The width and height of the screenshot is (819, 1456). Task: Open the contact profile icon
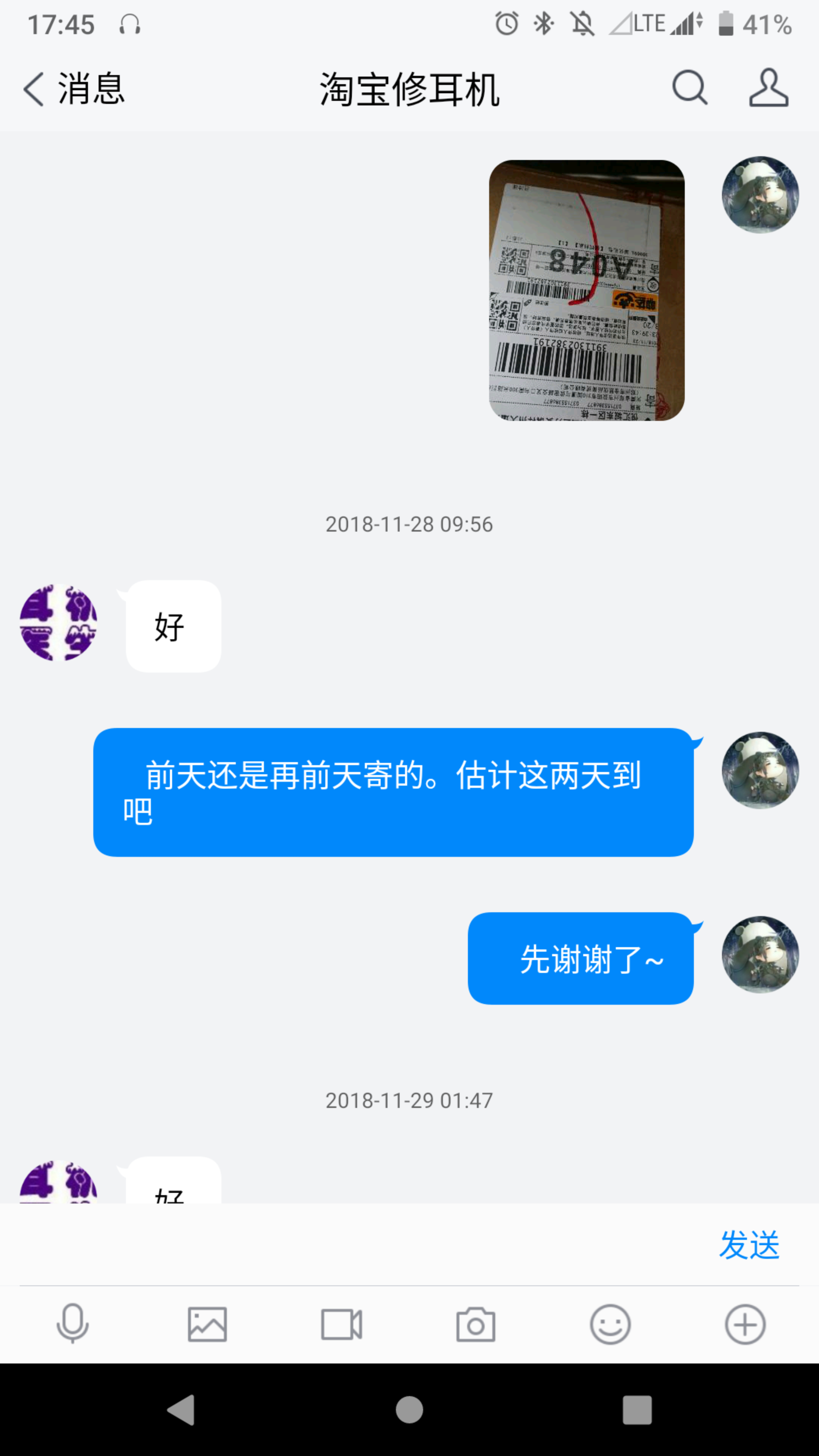point(768,88)
